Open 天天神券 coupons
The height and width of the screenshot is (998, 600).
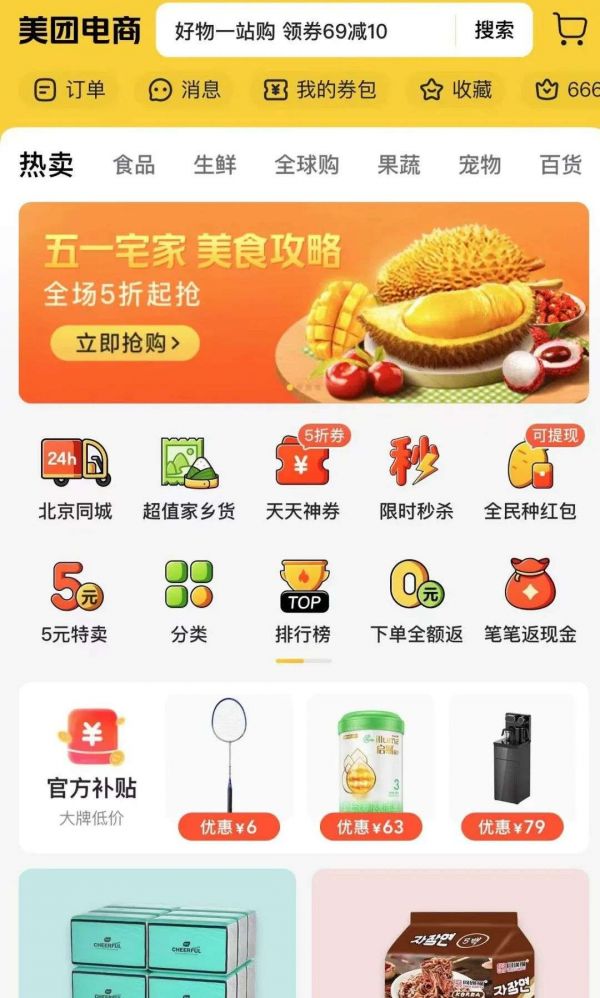(x=302, y=478)
